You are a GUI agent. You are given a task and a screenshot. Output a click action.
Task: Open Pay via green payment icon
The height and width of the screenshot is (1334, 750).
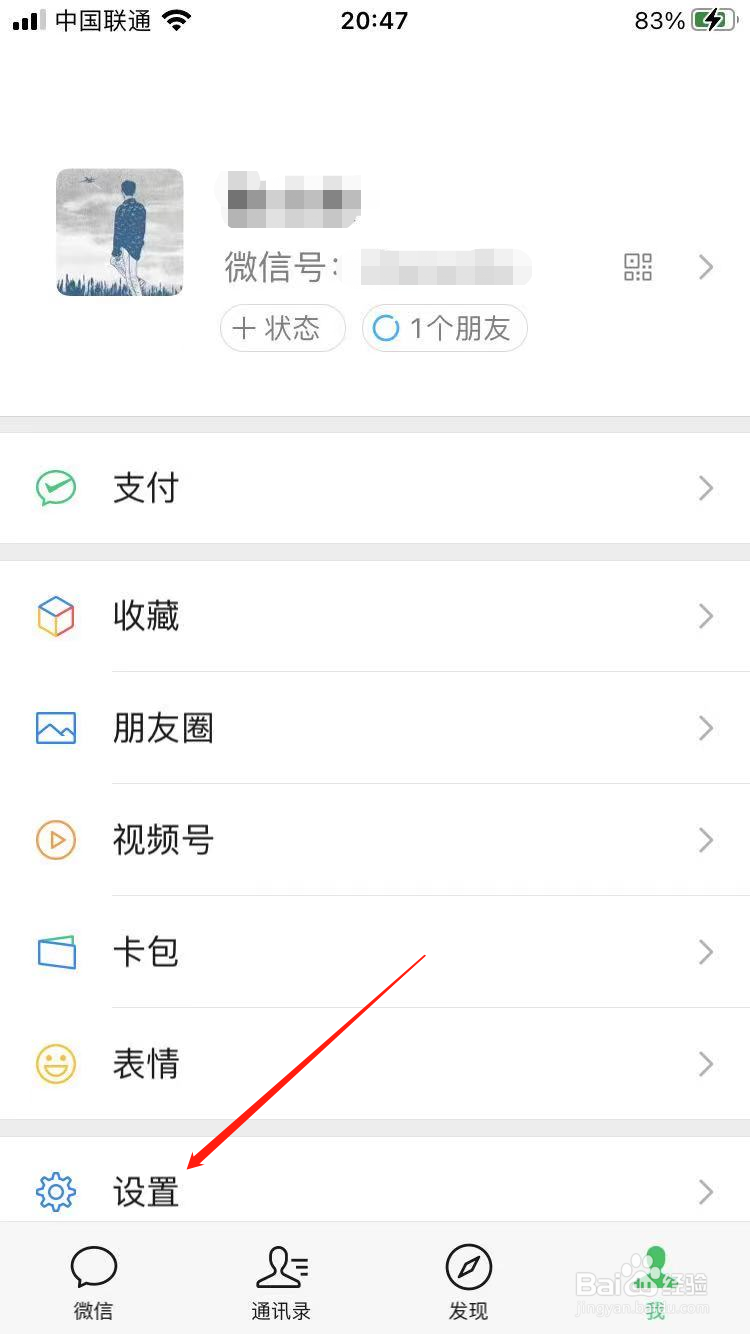56,488
